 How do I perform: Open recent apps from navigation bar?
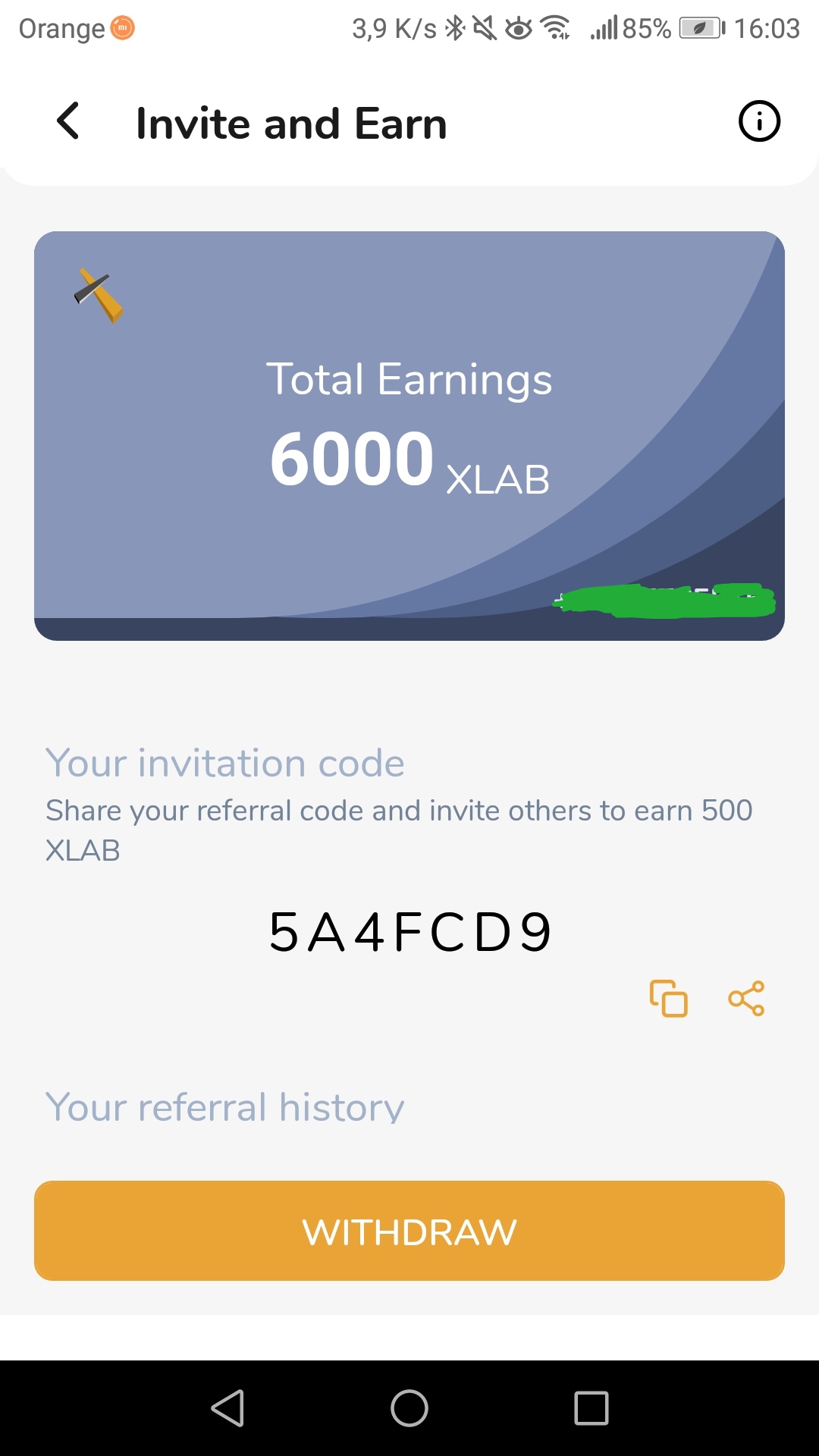[x=591, y=1408]
